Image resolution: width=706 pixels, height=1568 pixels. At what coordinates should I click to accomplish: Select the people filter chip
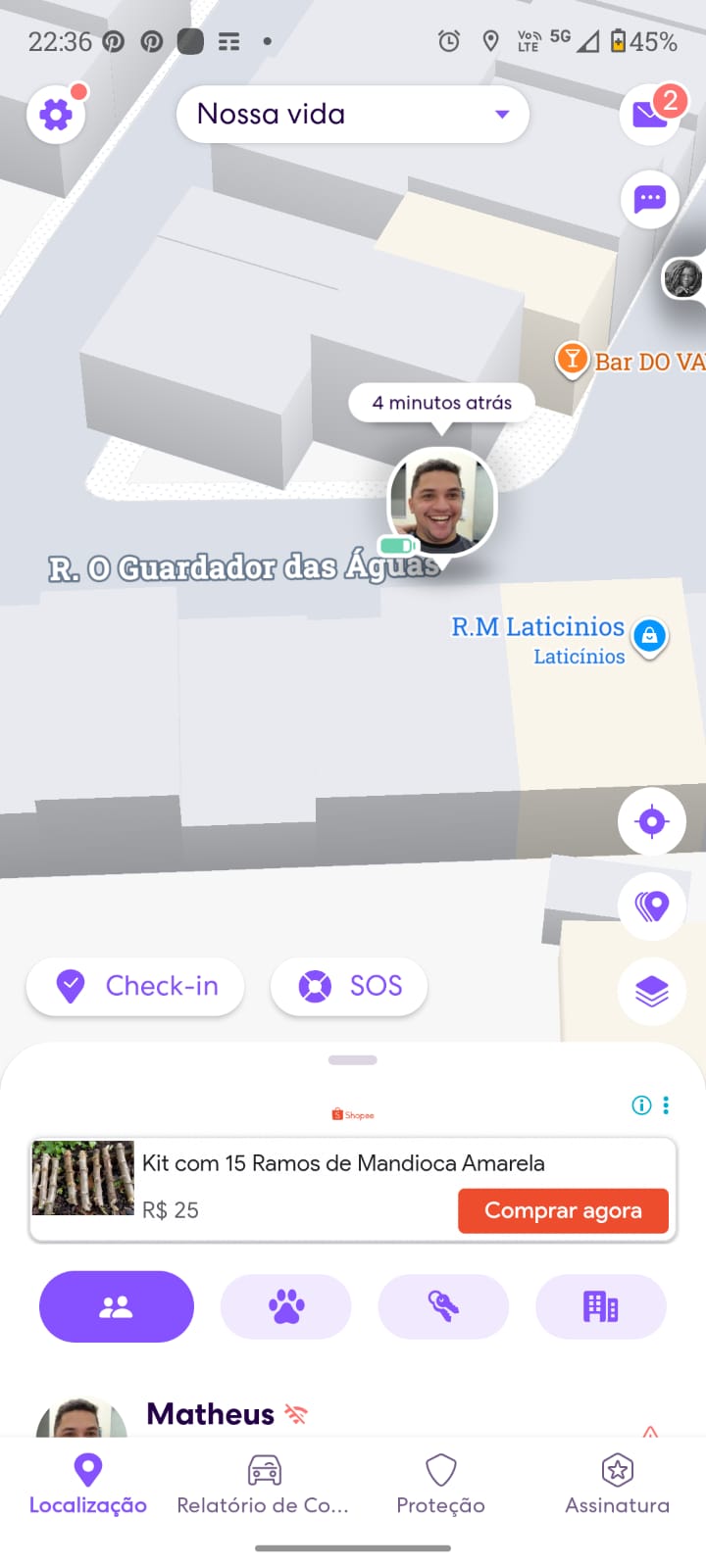(x=117, y=1306)
